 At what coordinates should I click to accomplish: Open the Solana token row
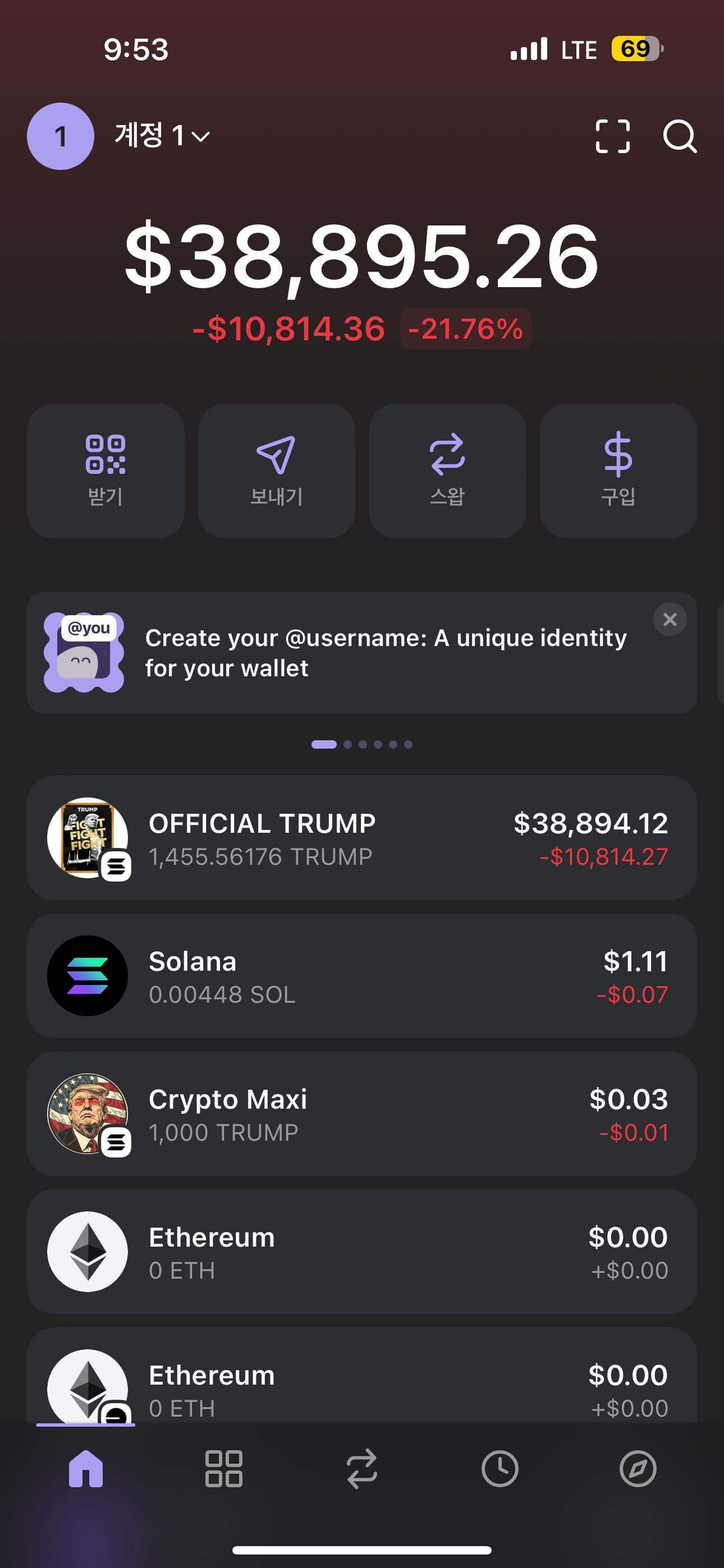(361, 976)
